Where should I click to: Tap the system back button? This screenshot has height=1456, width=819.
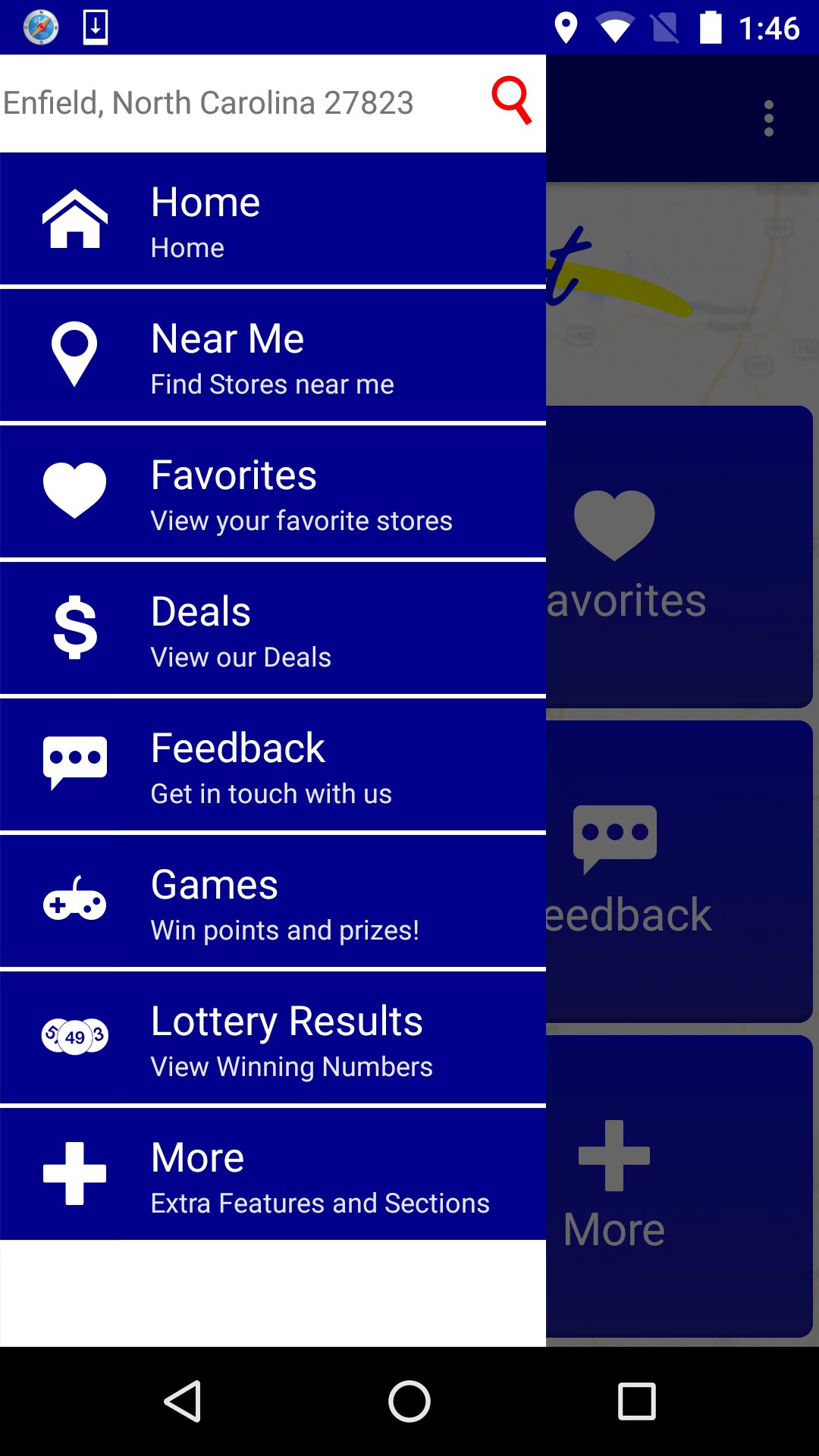tap(183, 1401)
